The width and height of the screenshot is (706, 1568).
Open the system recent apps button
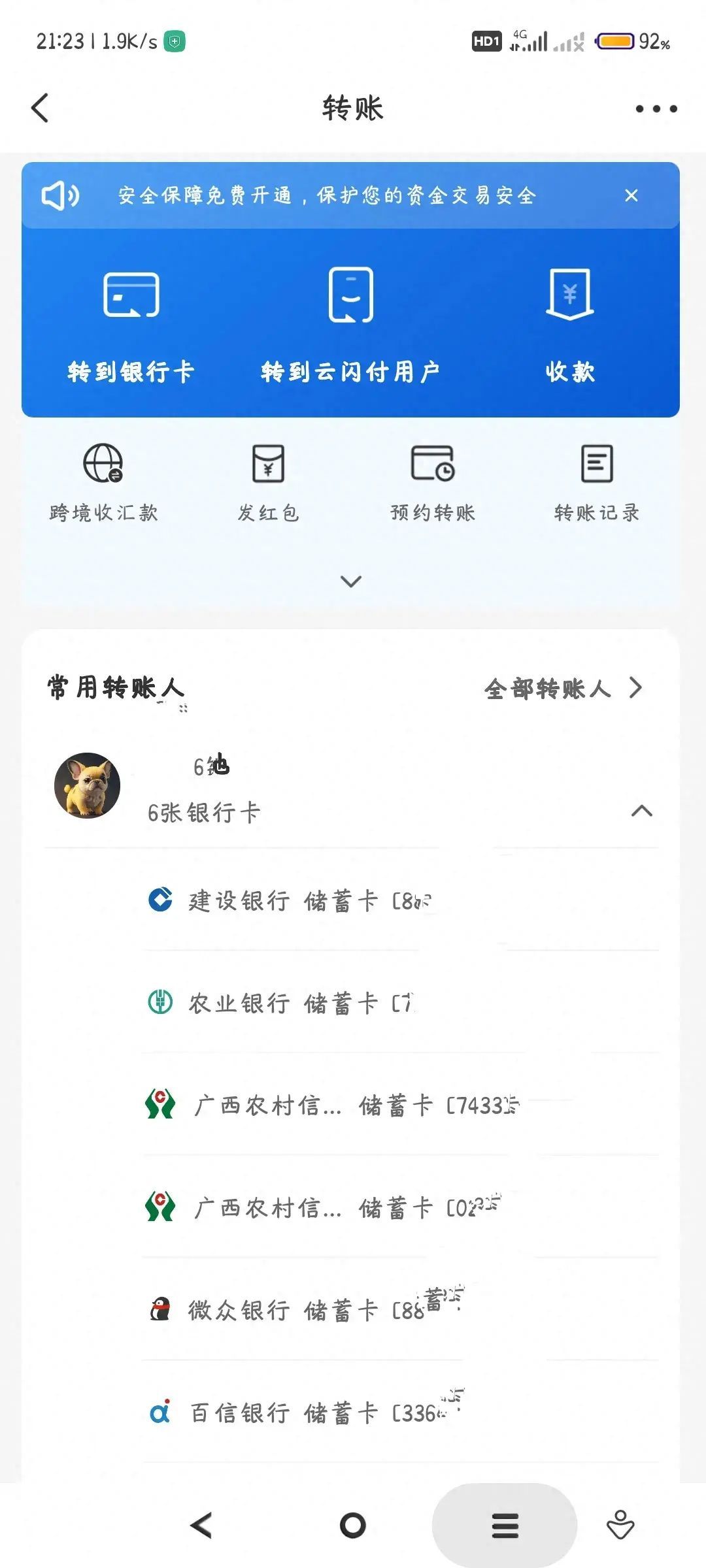[x=505, y=1525]
